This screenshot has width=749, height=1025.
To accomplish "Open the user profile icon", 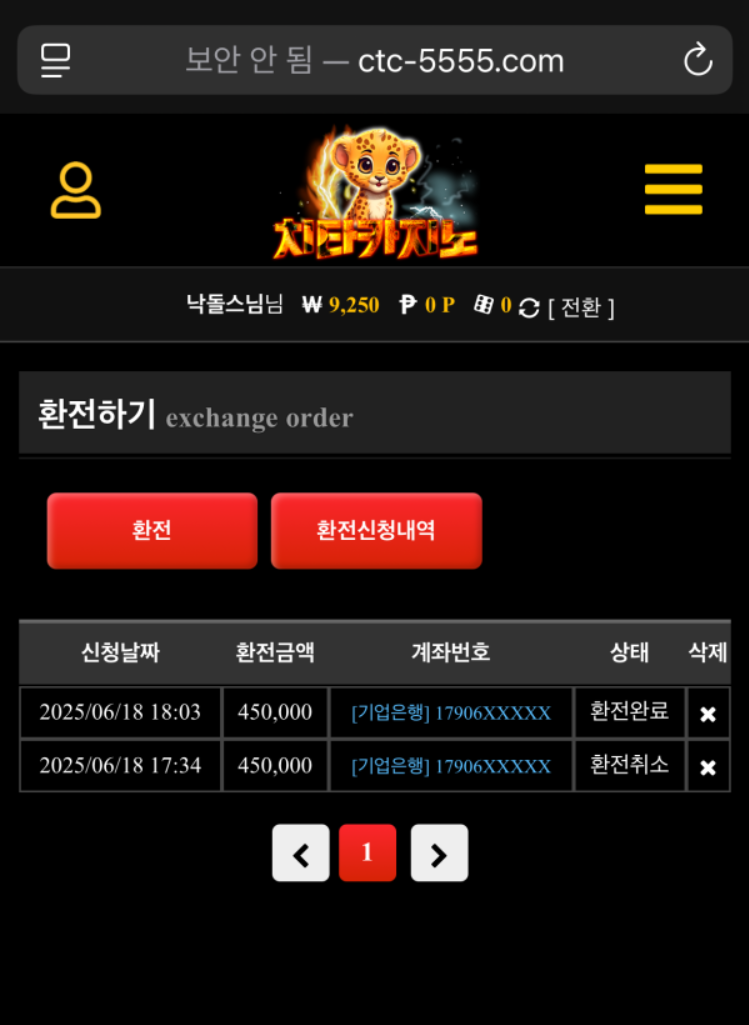I will tap(76, 191).
